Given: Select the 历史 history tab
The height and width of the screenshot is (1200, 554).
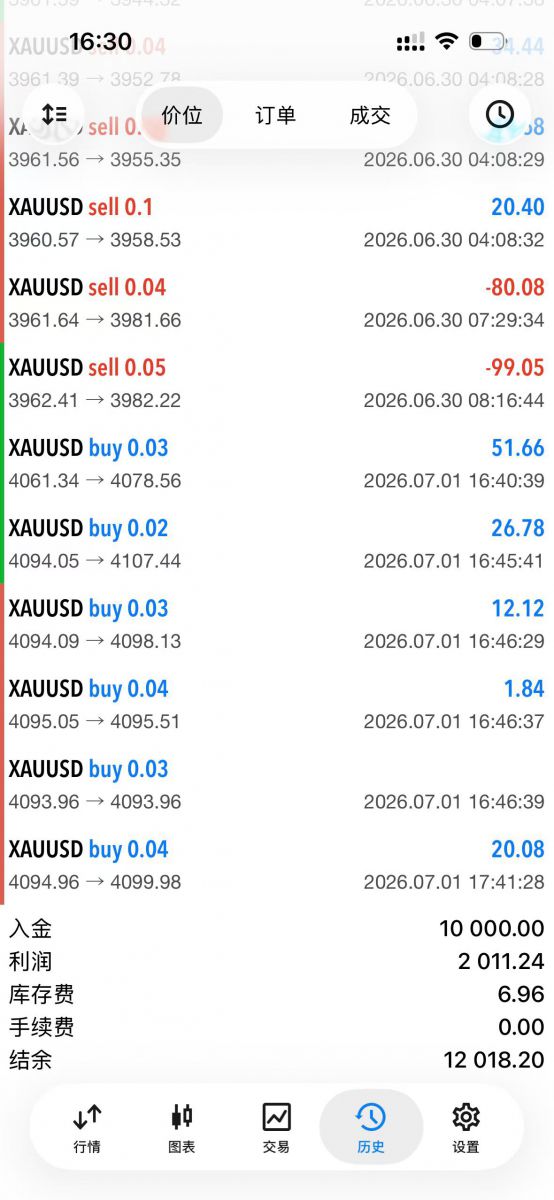Looking at the screenshot, I should point(371,1128).
